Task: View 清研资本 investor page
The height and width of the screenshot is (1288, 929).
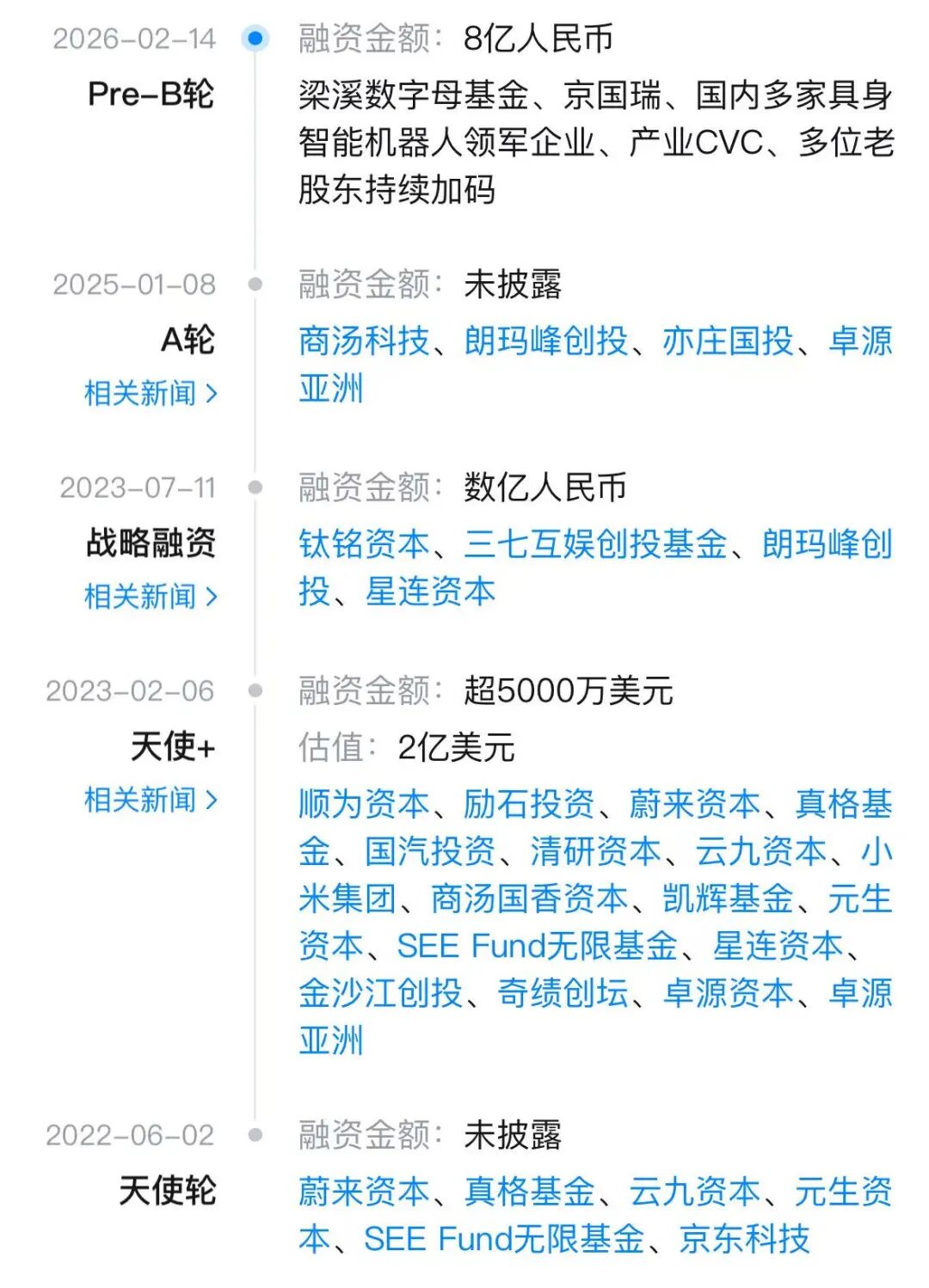Action: click(x=595, y=852)
